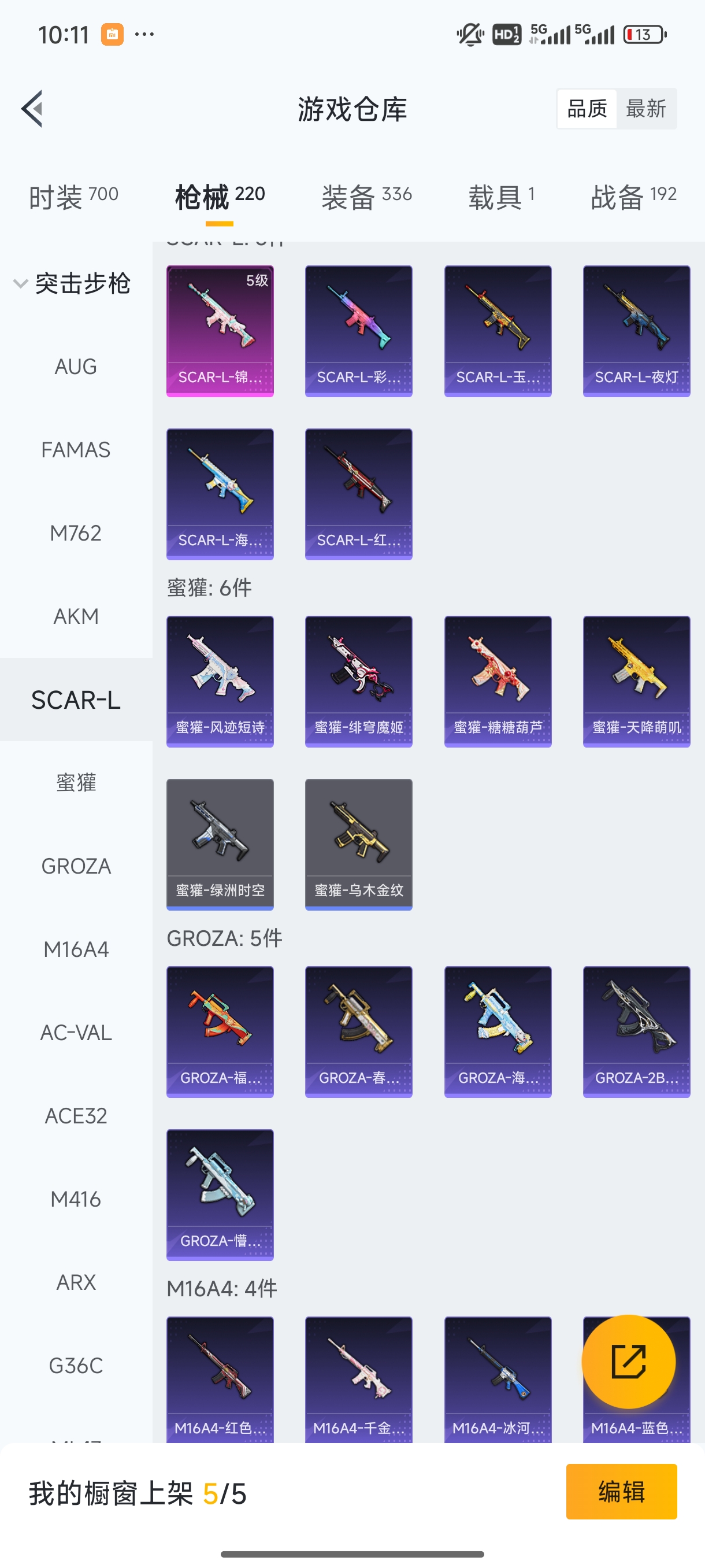Select GROZA in the side list
The height and width of the screenshot is (1568, 705).
tap(76, 866)
